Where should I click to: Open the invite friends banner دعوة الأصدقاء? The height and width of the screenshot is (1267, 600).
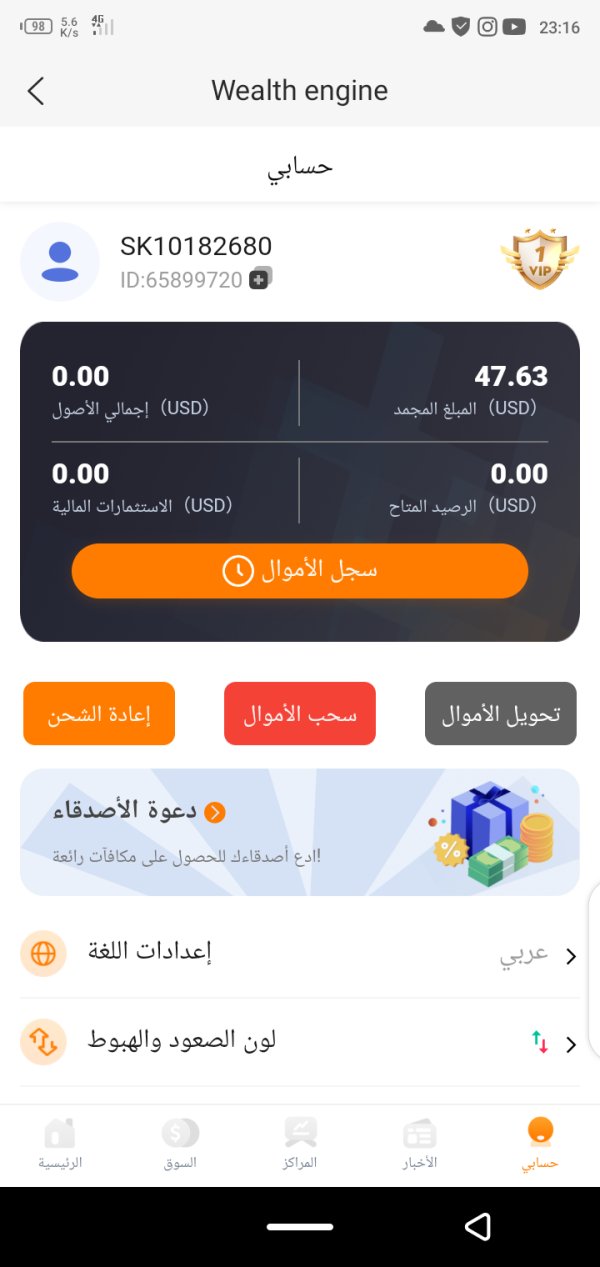tap(300, 832)
